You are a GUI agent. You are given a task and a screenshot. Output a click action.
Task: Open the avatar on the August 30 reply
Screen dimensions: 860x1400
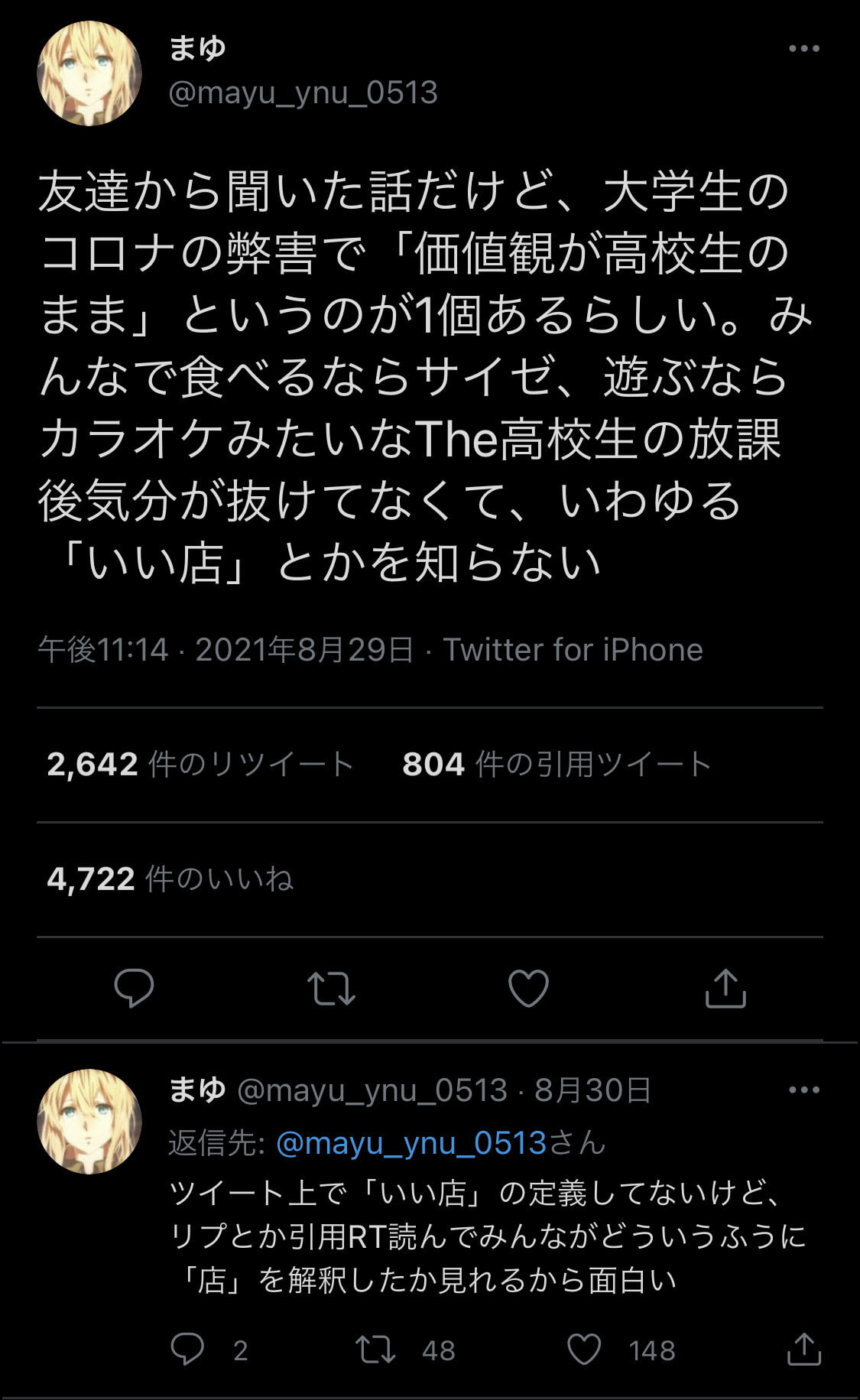[x=89, y=1122]
